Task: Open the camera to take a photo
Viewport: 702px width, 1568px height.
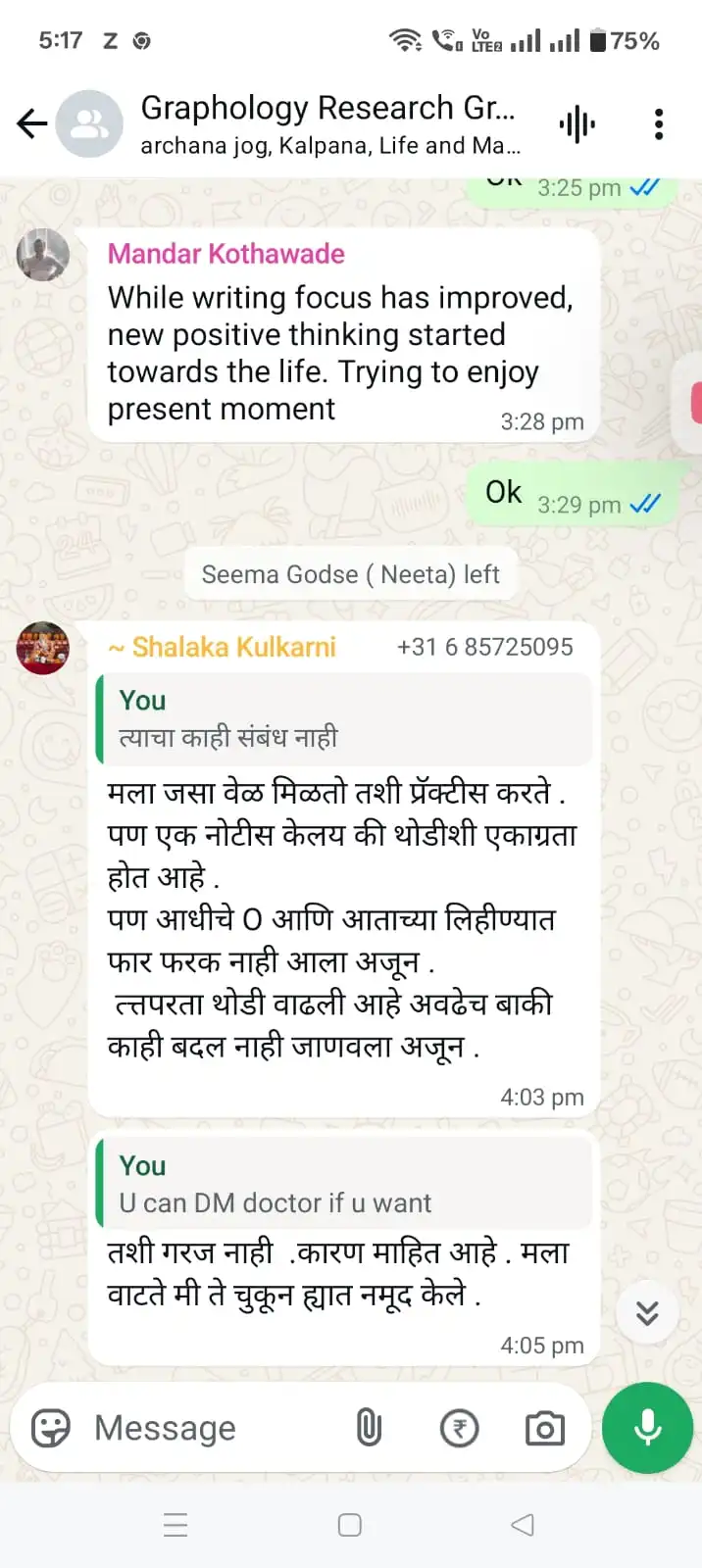Action: pos(544,1428)
